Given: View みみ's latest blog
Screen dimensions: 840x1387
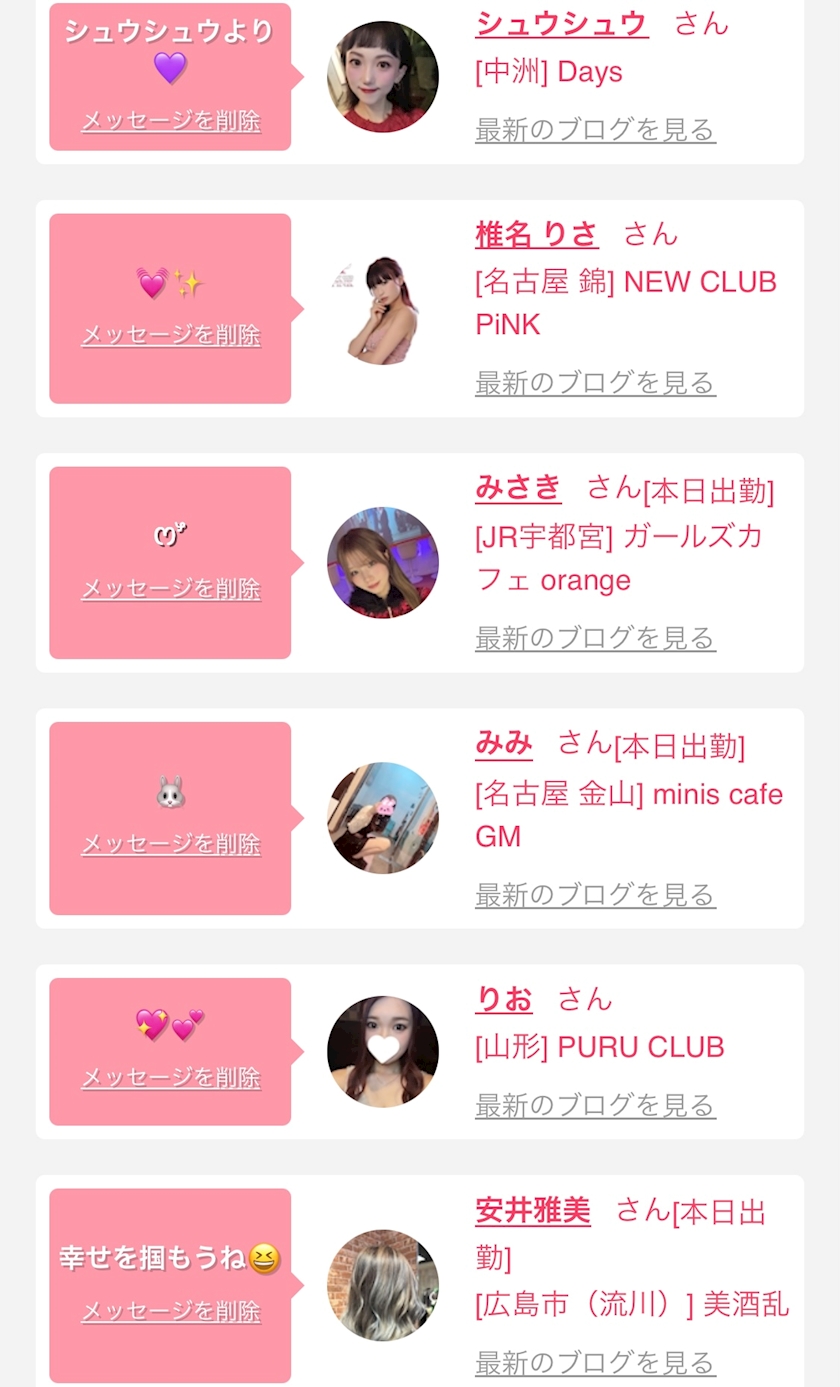Looking at the screenshot, I should click(595, 895).
